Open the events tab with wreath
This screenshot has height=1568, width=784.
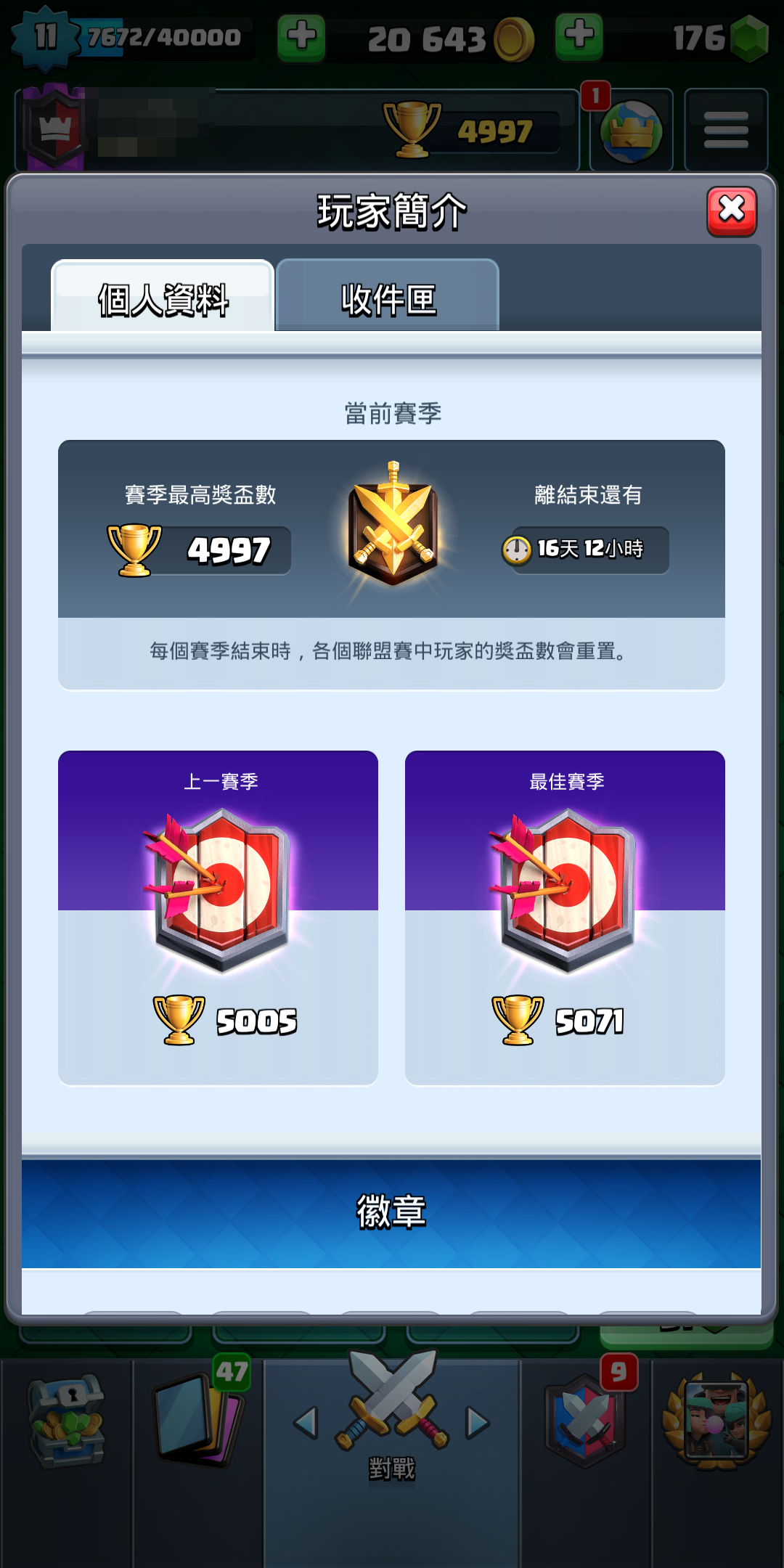(717, 1419)
